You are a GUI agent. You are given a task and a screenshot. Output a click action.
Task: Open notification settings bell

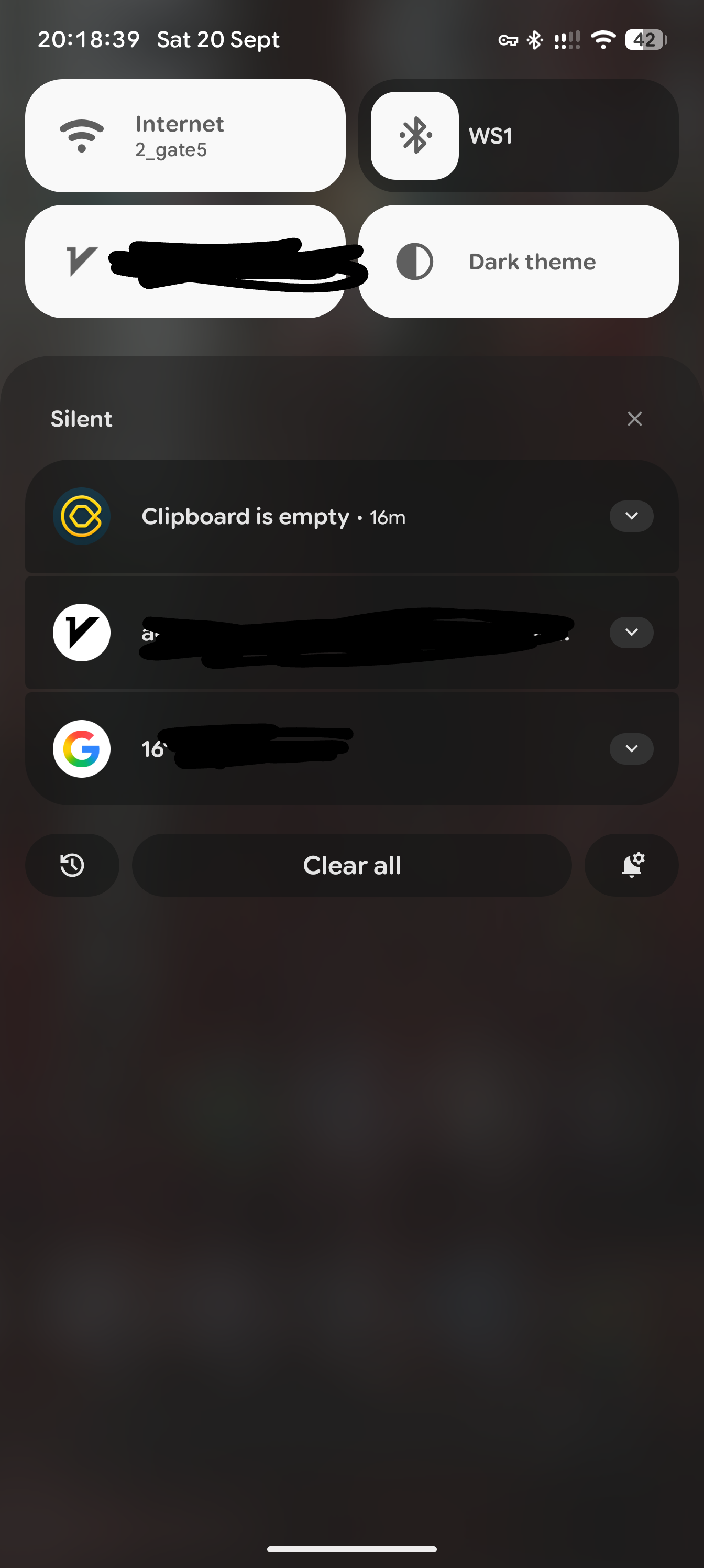click(632, 865)
